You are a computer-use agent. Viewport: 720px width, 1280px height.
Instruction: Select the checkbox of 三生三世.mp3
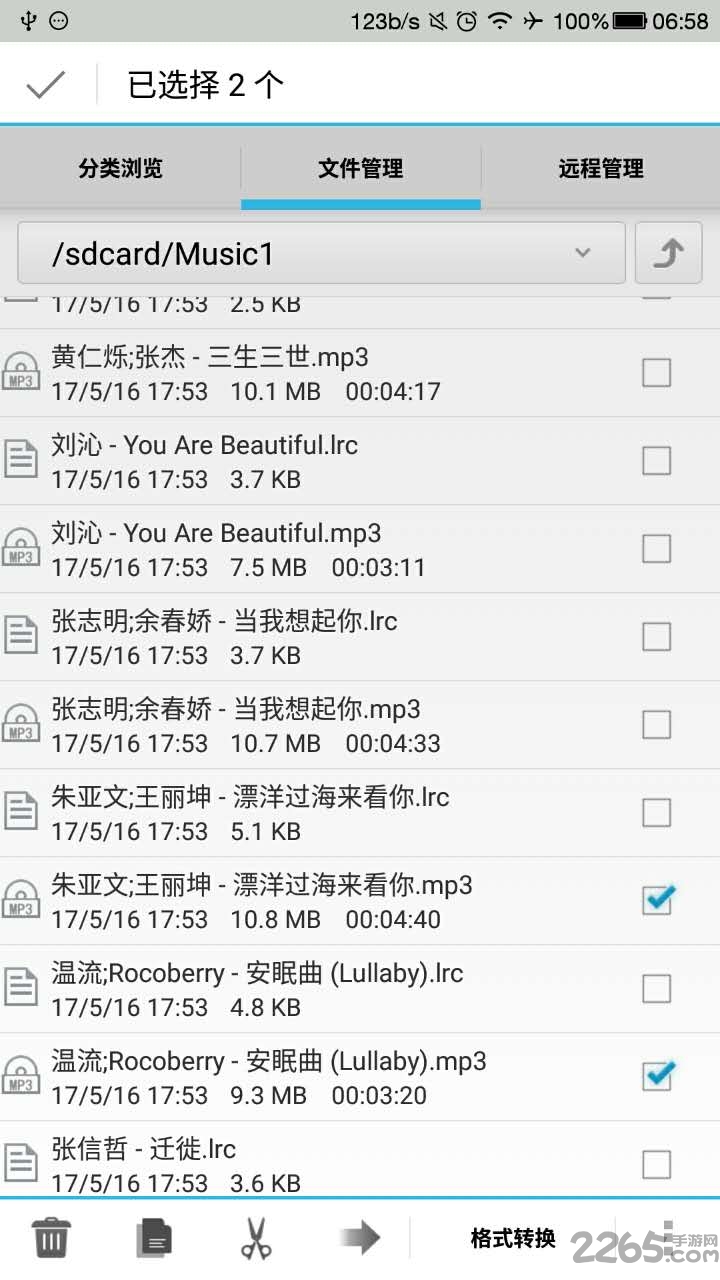pos(657,372)
